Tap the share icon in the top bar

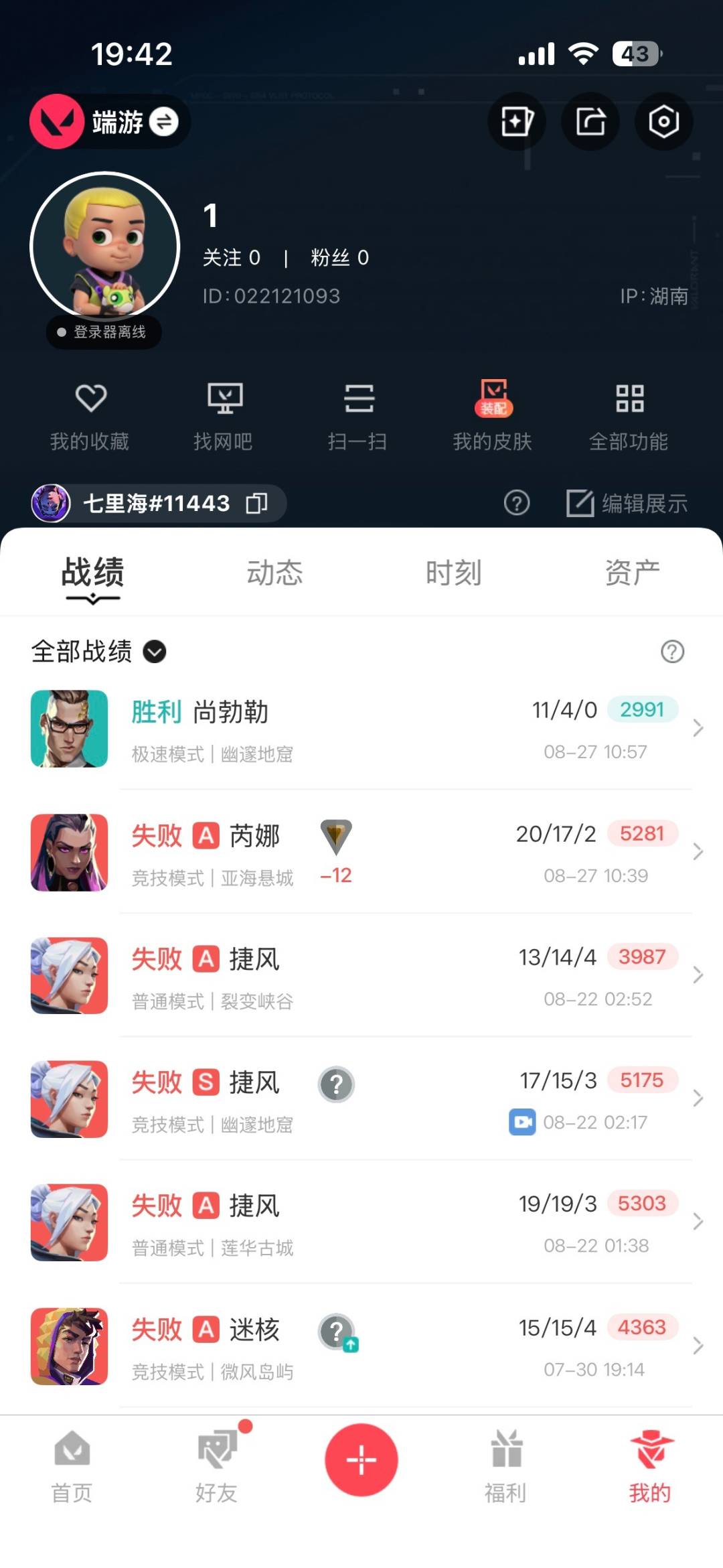(x=590, y=121)
